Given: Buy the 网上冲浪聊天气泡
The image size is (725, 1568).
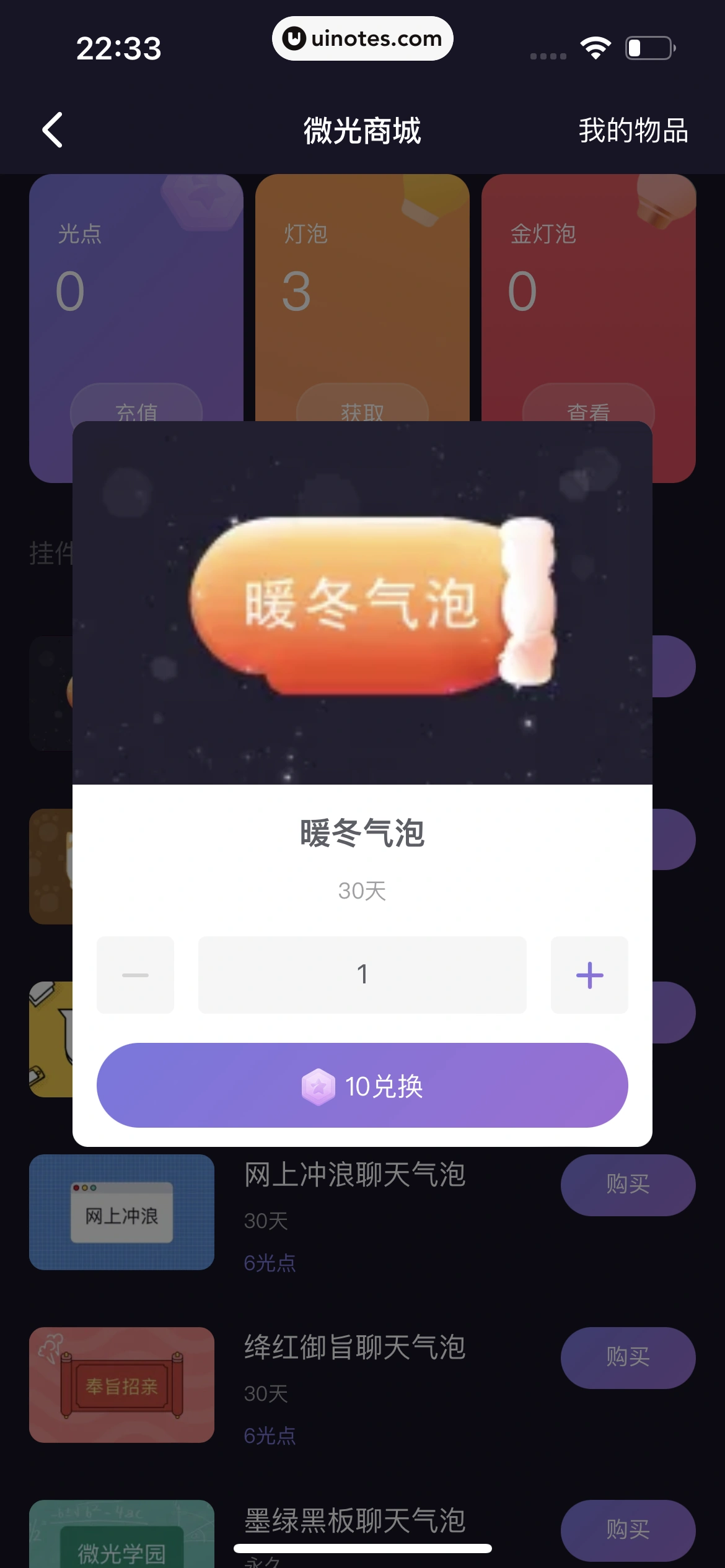Looking at the screenshot, I should point(627,1185).
